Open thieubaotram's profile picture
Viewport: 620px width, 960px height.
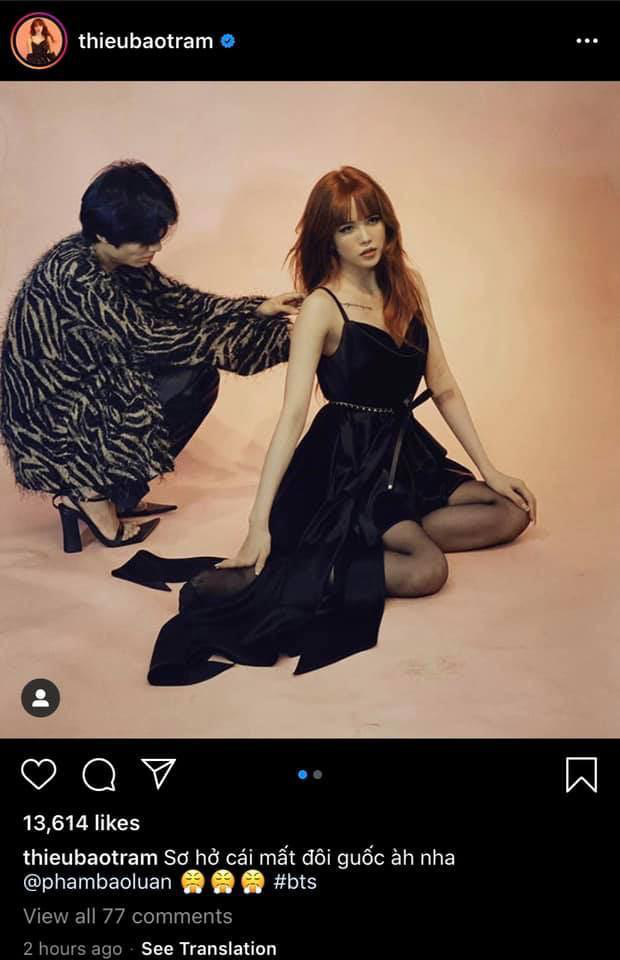[x=38, y=41]
